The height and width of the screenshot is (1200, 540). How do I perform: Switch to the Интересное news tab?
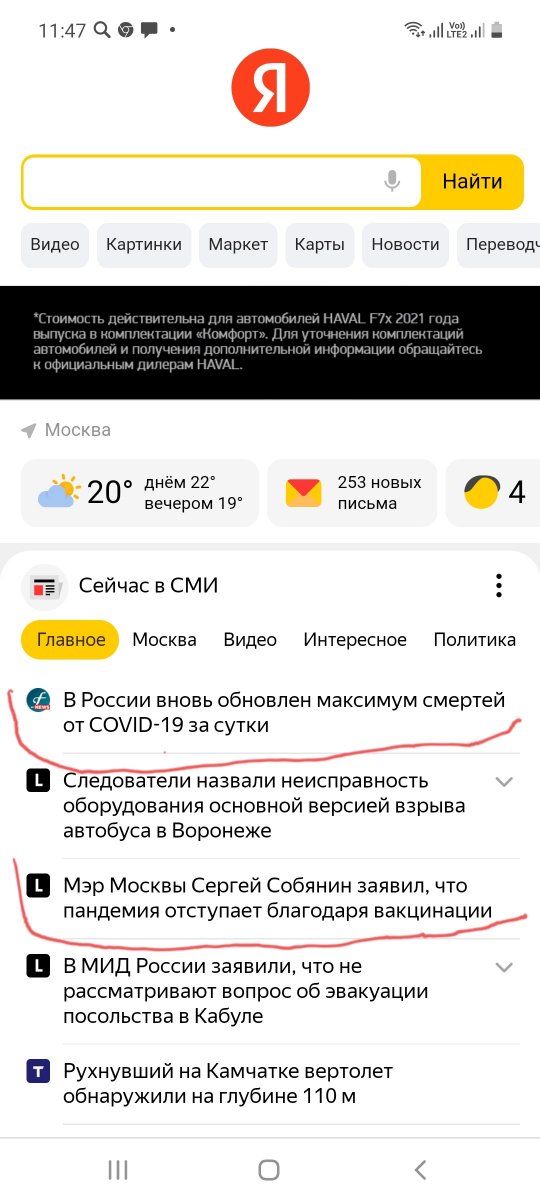click(x=355, y=640)
